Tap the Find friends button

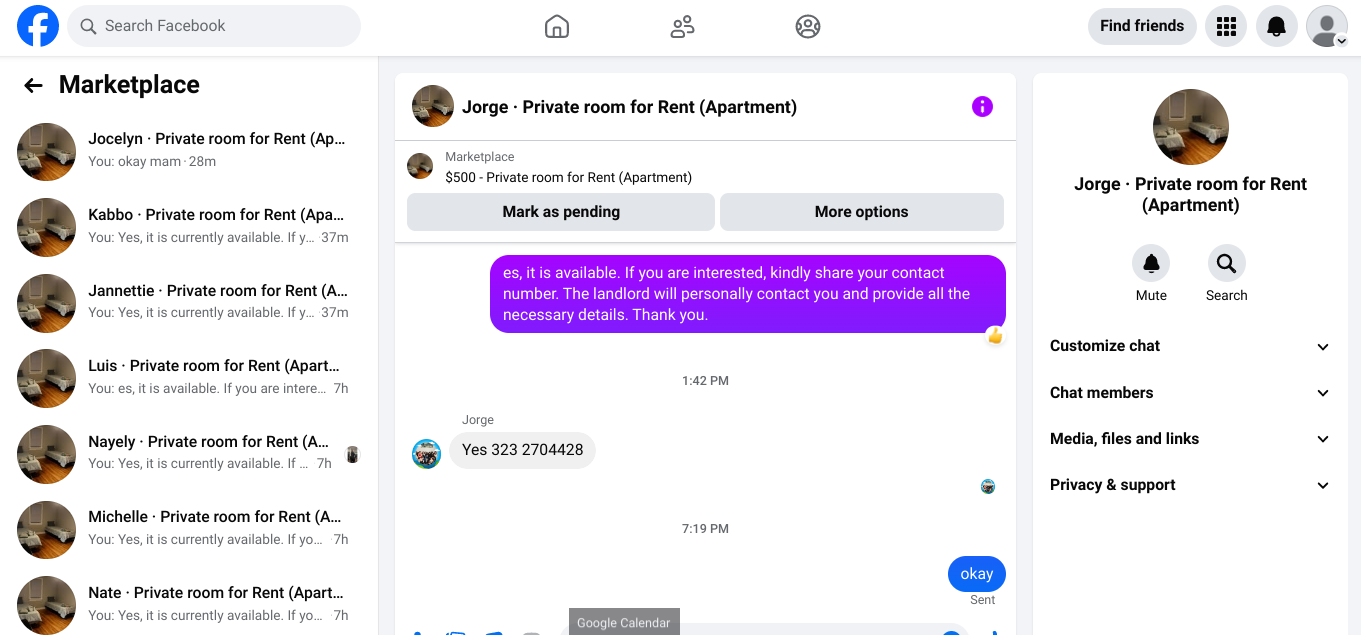pos(1141,26)
